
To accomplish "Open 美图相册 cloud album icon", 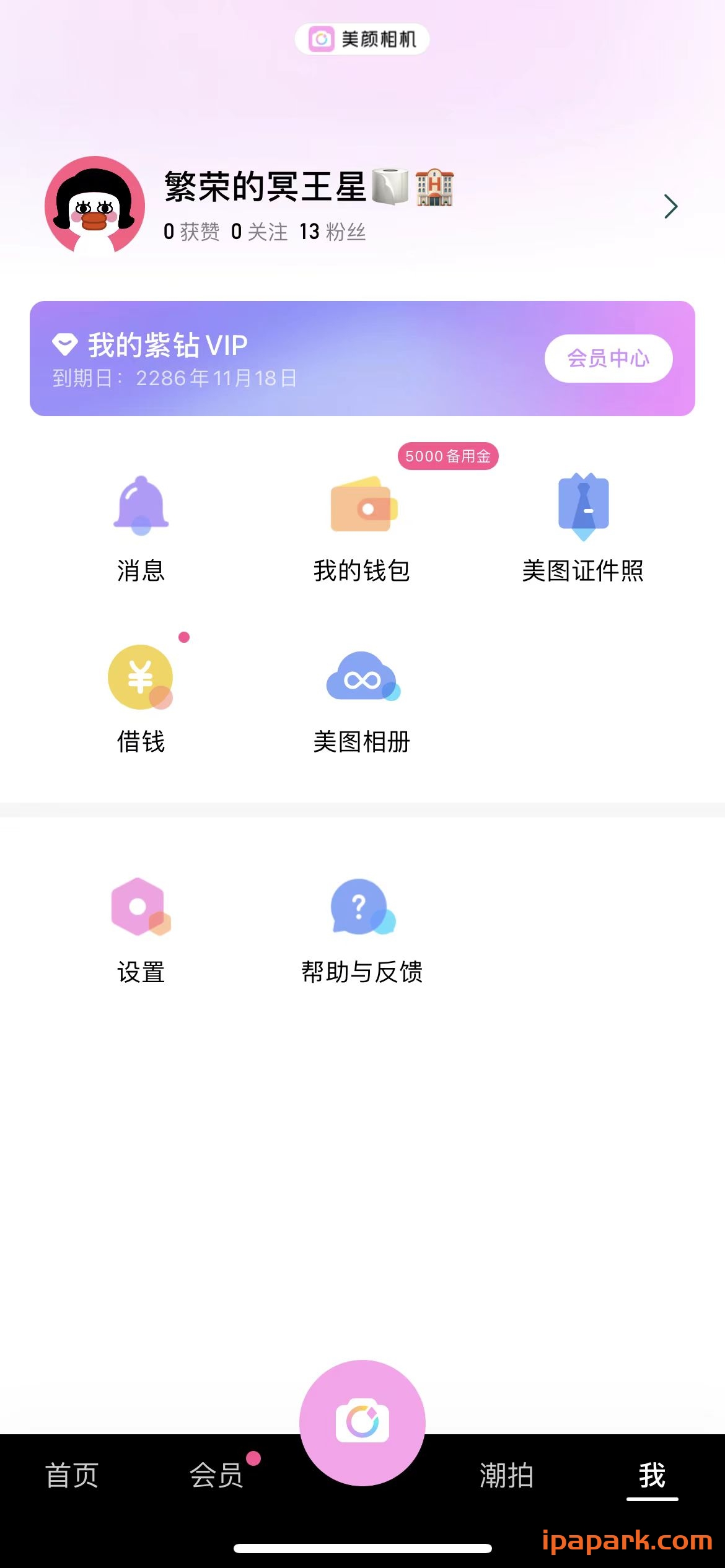I will point(362,677).
